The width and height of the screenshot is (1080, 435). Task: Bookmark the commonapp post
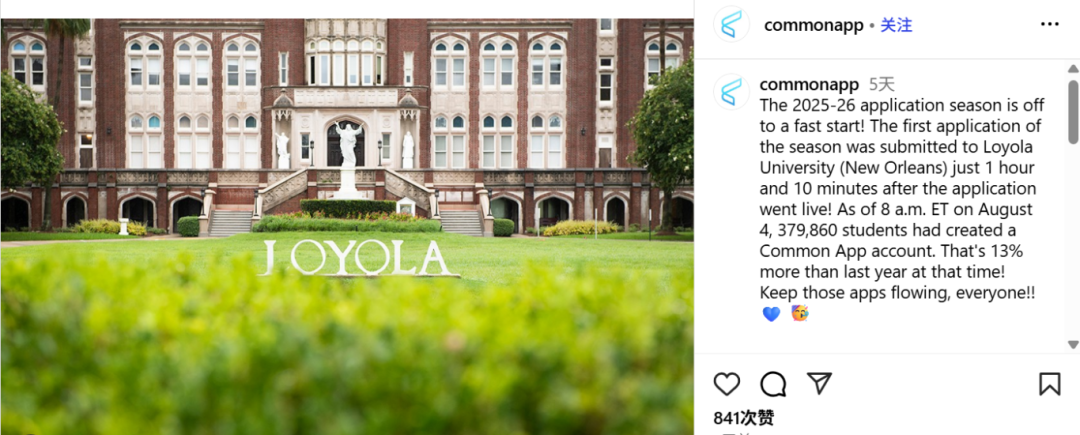click(1049, 384)
